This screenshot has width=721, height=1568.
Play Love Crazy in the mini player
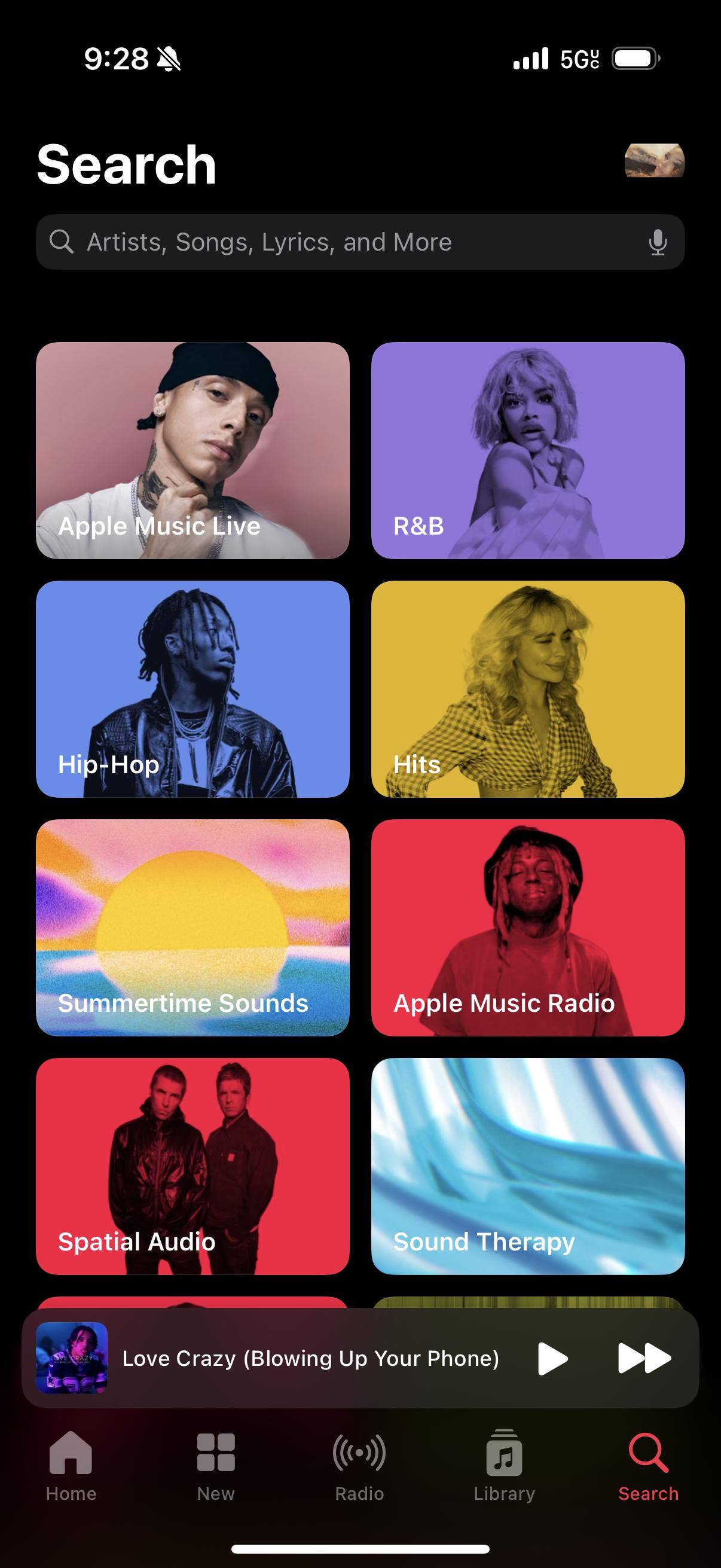point(552,1359)
